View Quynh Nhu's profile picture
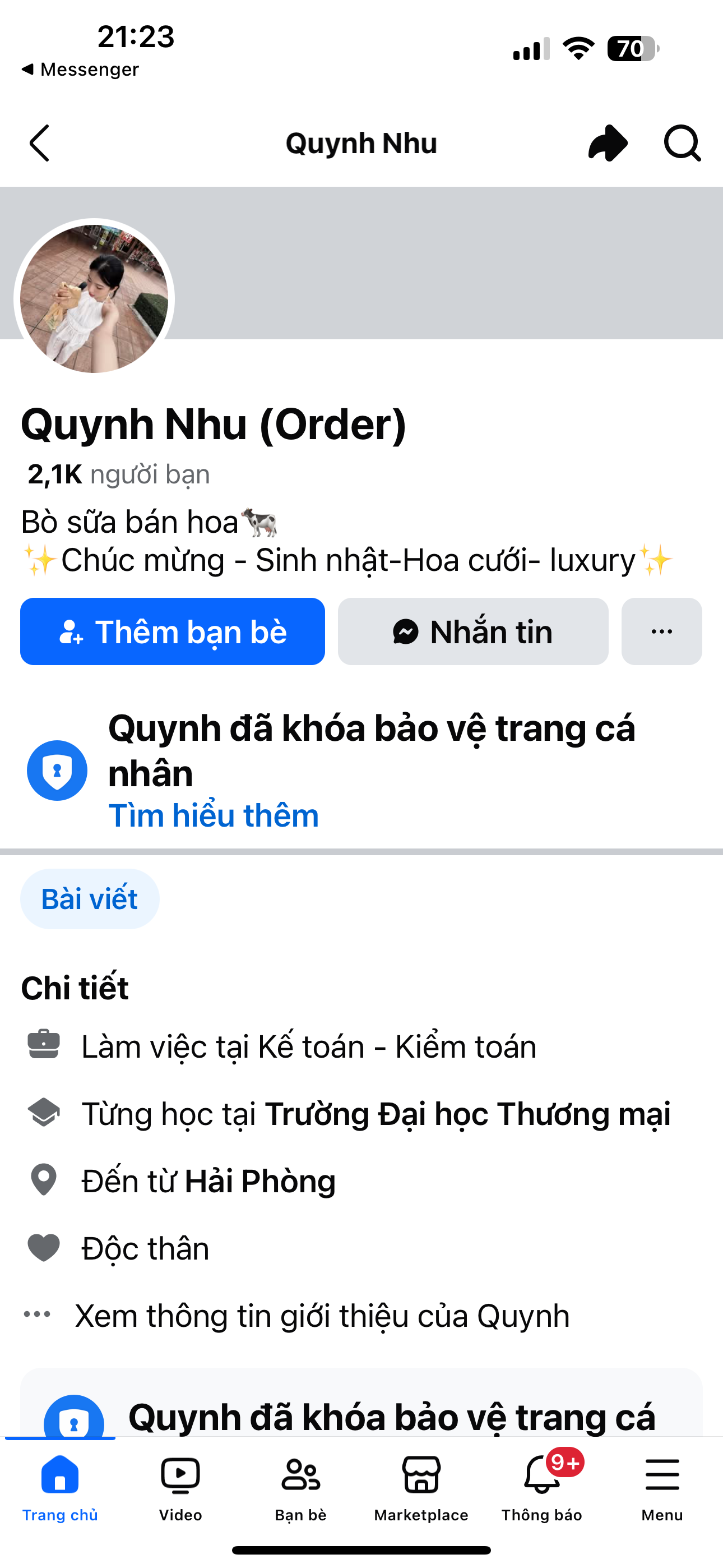723x1568 pixels. [94, 298]
